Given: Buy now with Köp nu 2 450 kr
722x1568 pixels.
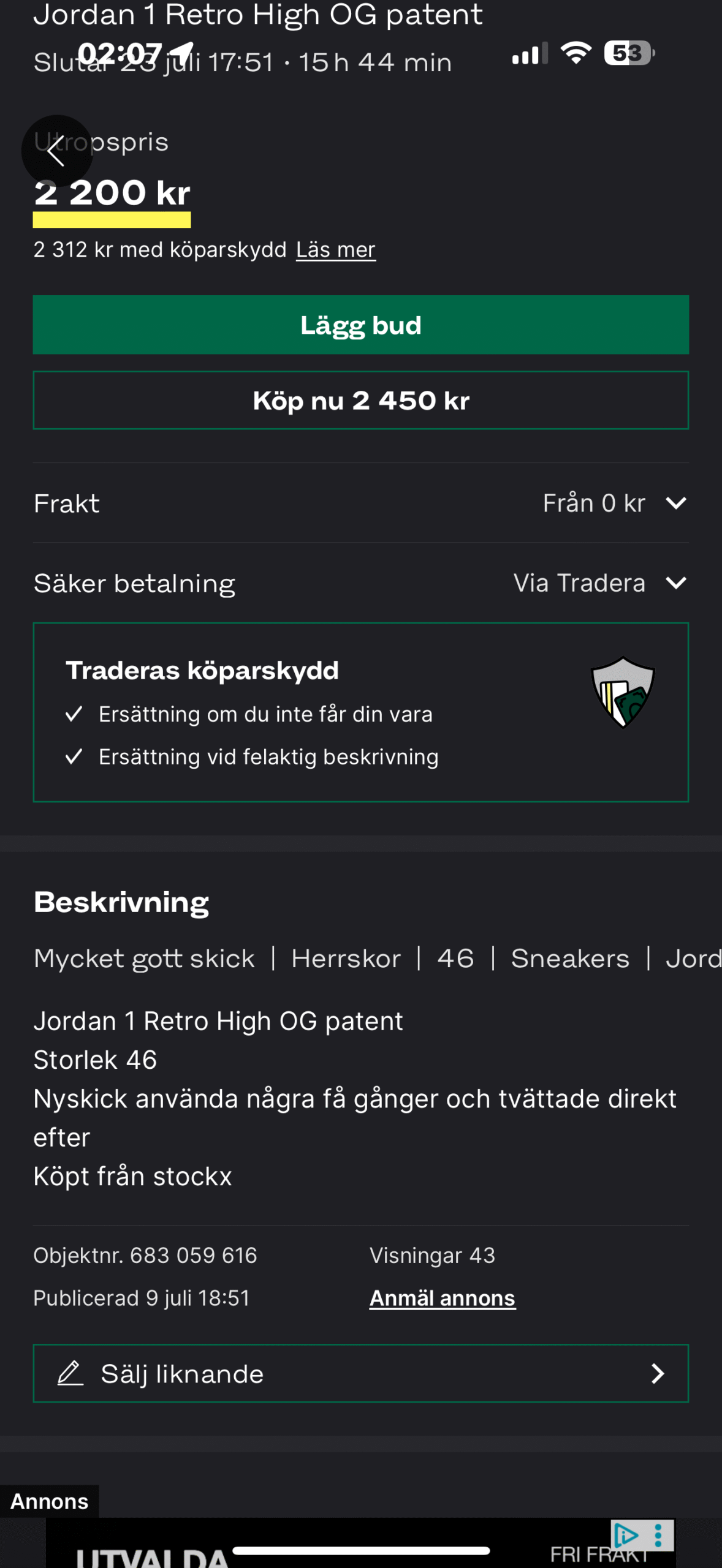Looking at the screenshot, I should 361,401.
